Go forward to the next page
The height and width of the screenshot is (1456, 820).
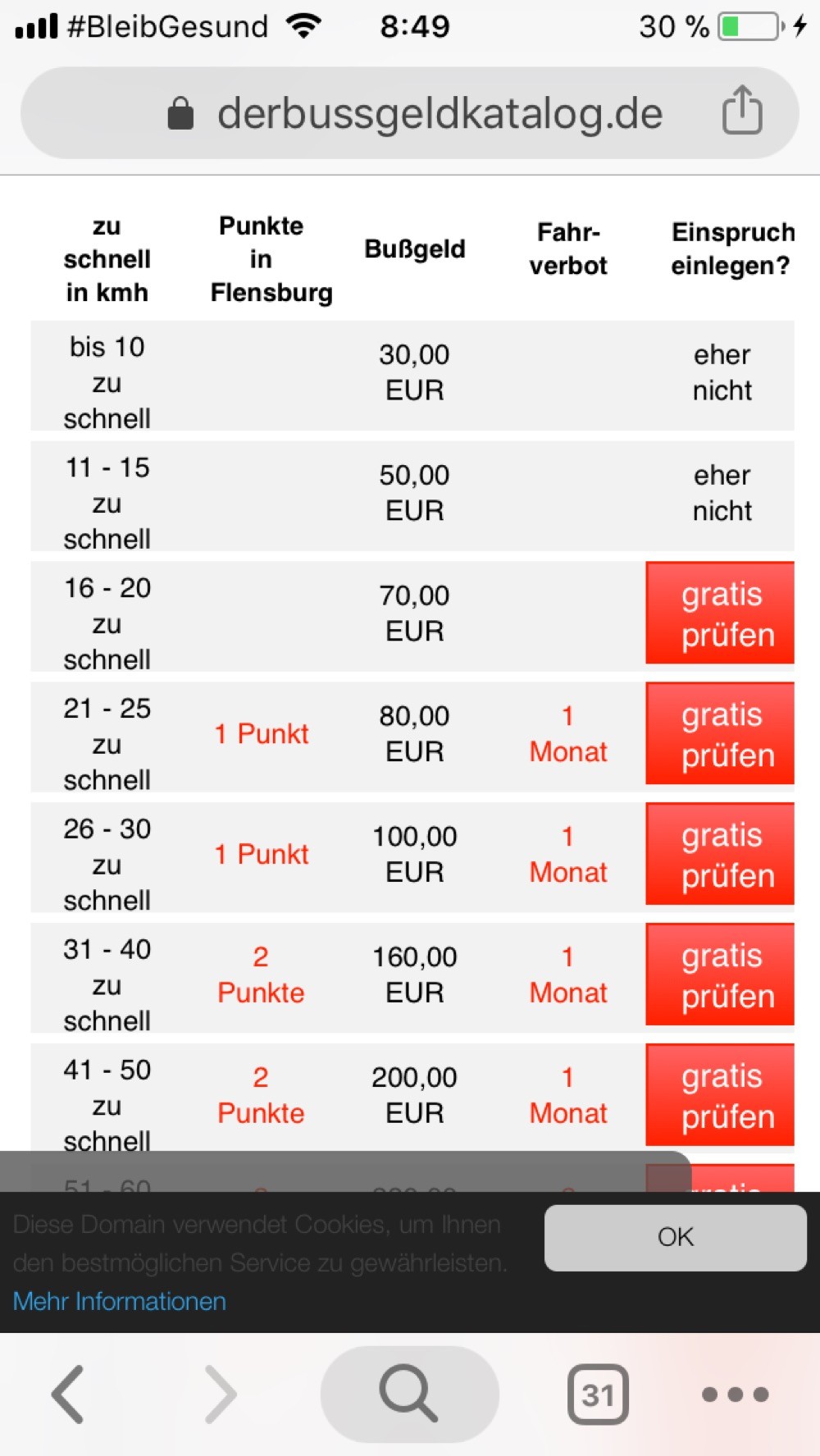coord(220,1394)
